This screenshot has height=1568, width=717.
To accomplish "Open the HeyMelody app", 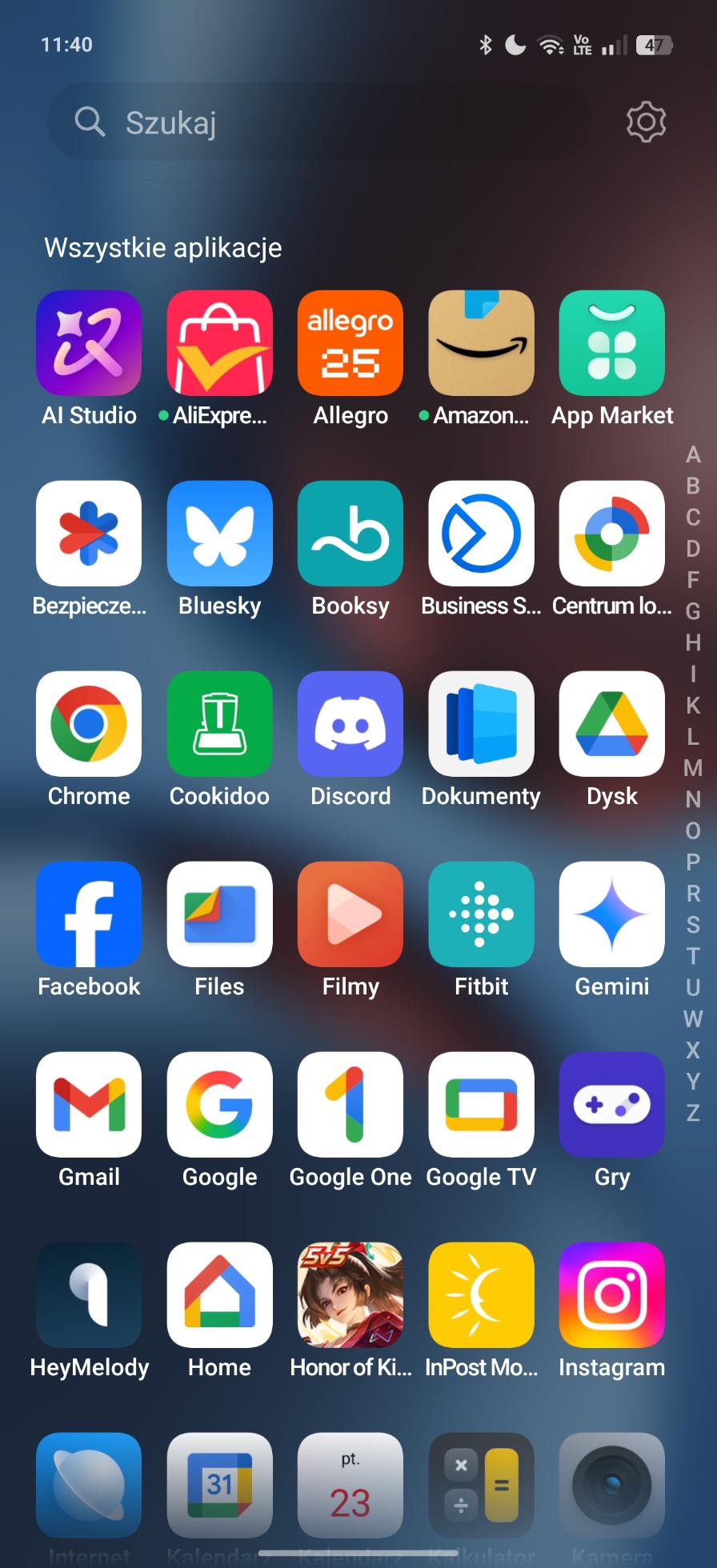I will (89, 1295).
